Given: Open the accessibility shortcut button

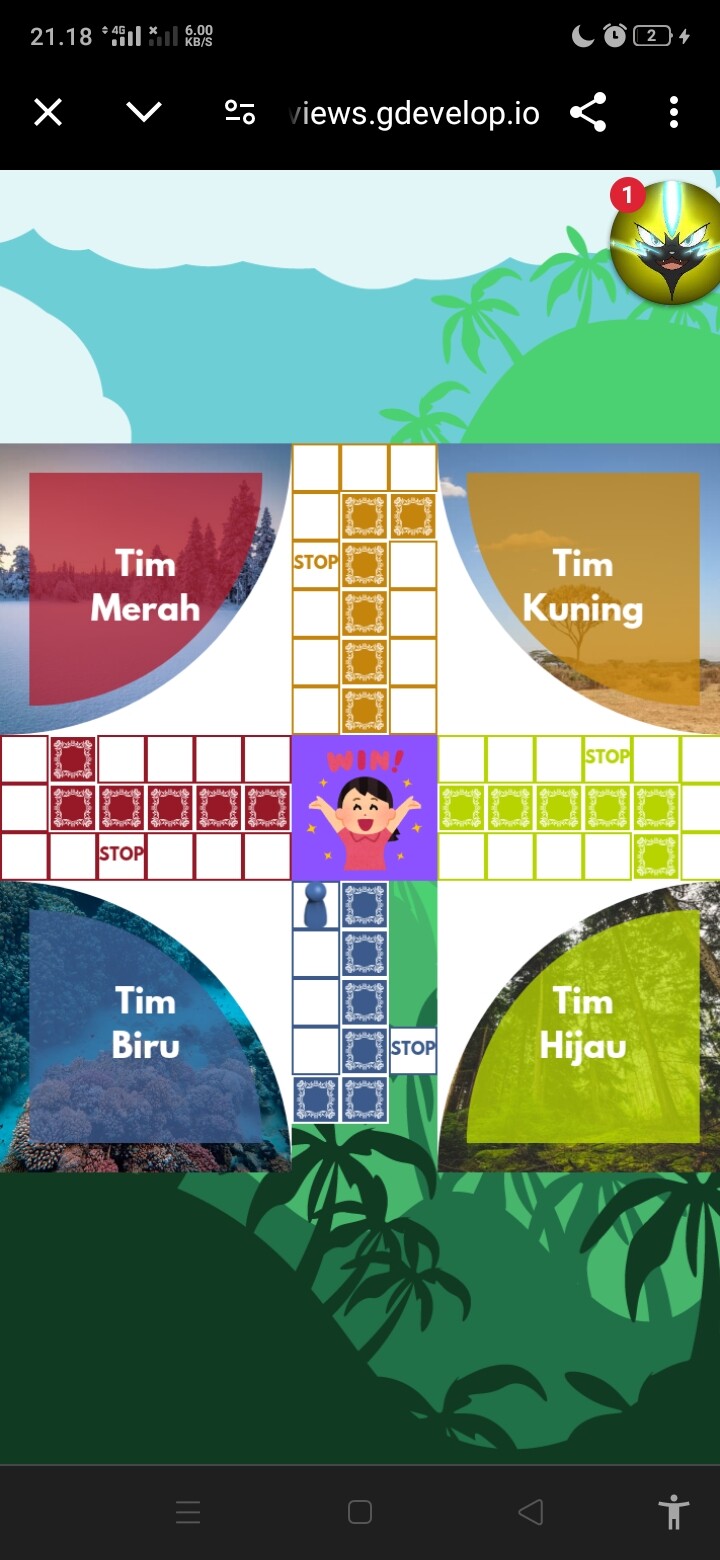Looking at the screenshot, I should (674, 1512).
